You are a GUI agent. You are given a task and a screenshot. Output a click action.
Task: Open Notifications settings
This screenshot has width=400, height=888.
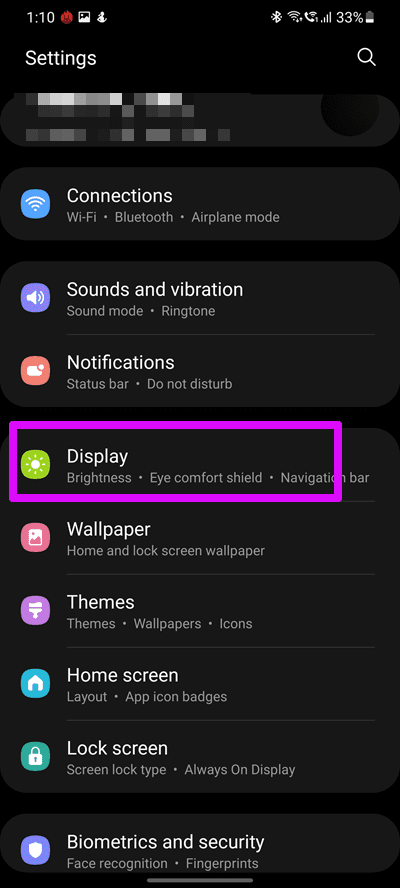pyautogui.click(x=200, y=372)
